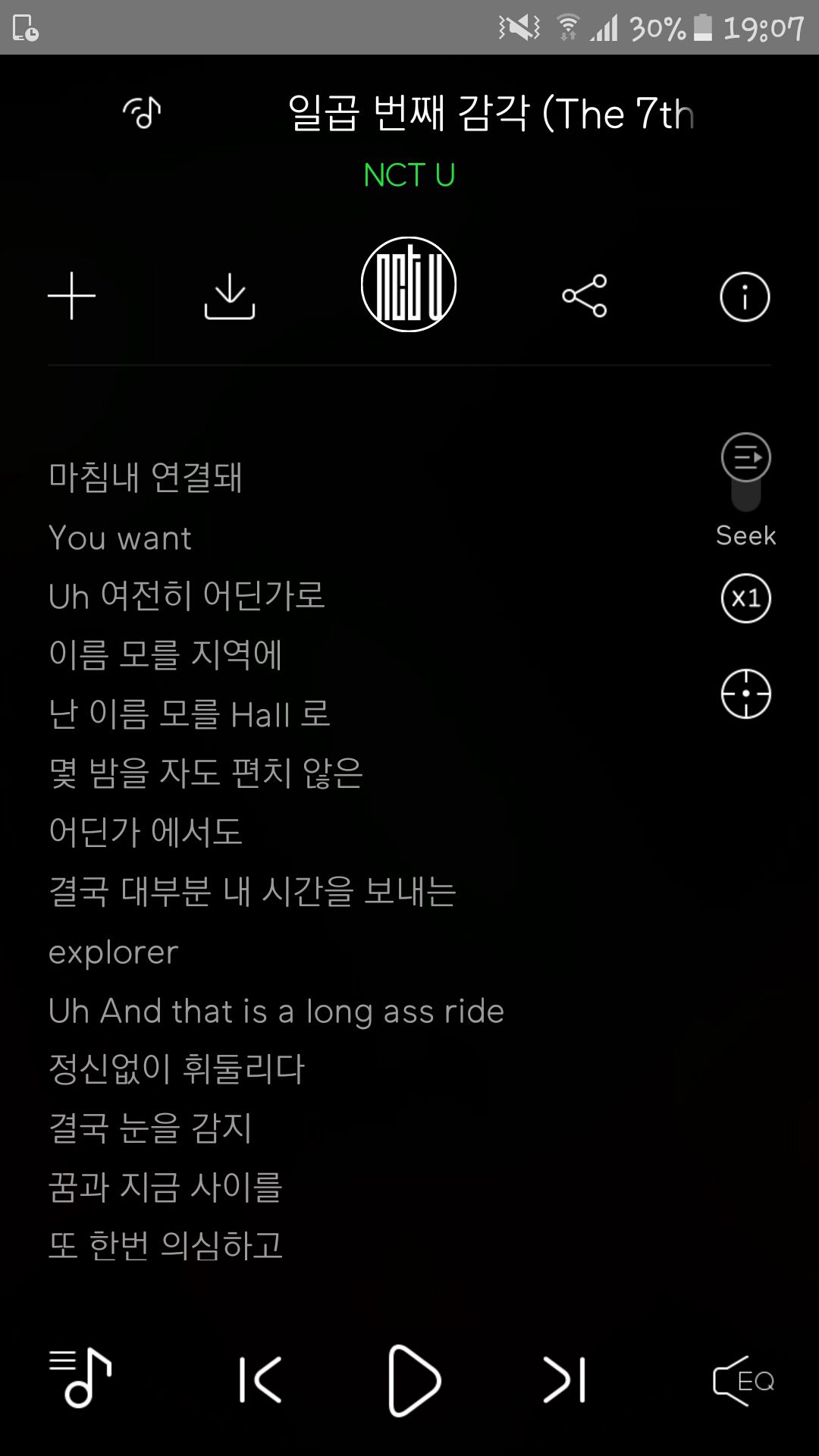Change lyrics text size x1
This screenshot has width=819, height=1456.
click(746, 598)
